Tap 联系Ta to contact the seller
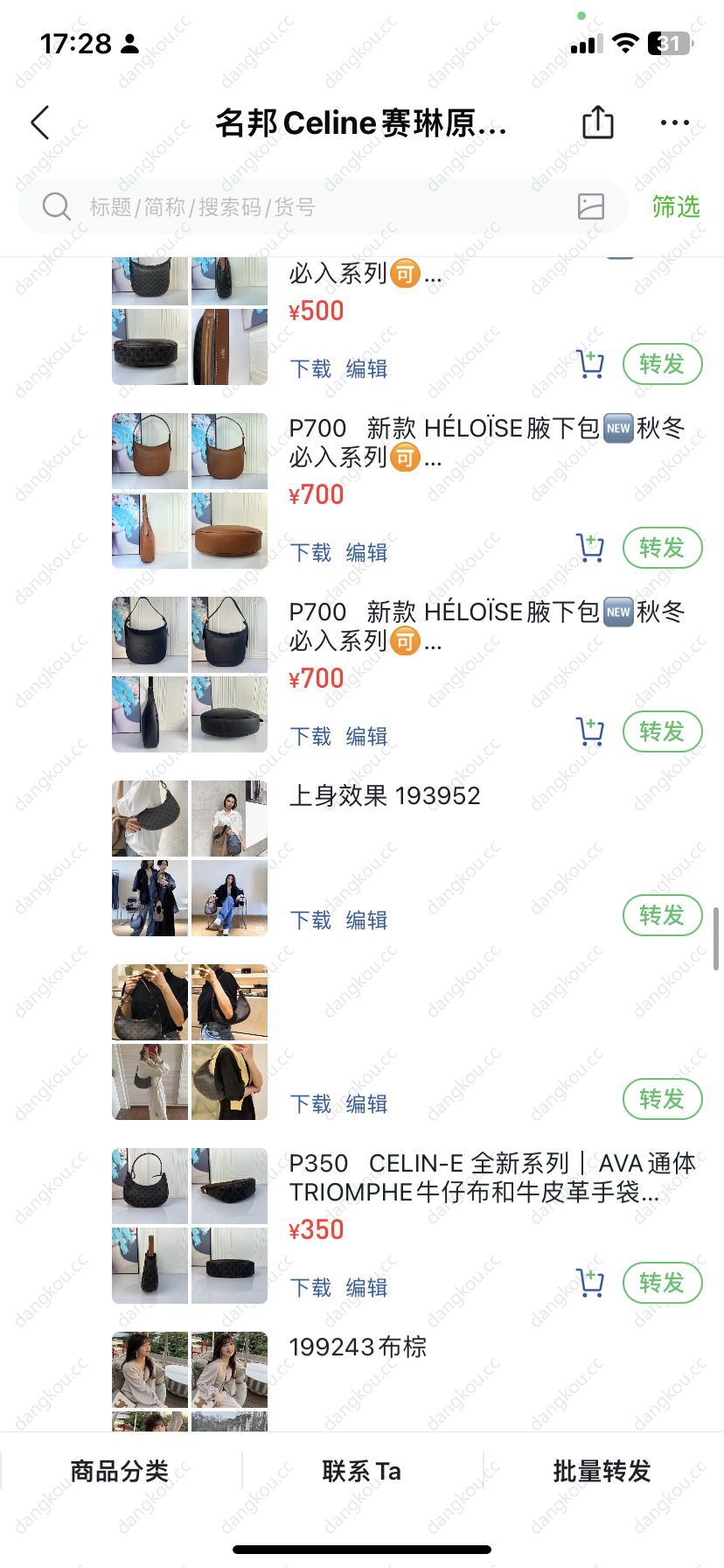The image size is (724, 1568). coord(361,1472)
